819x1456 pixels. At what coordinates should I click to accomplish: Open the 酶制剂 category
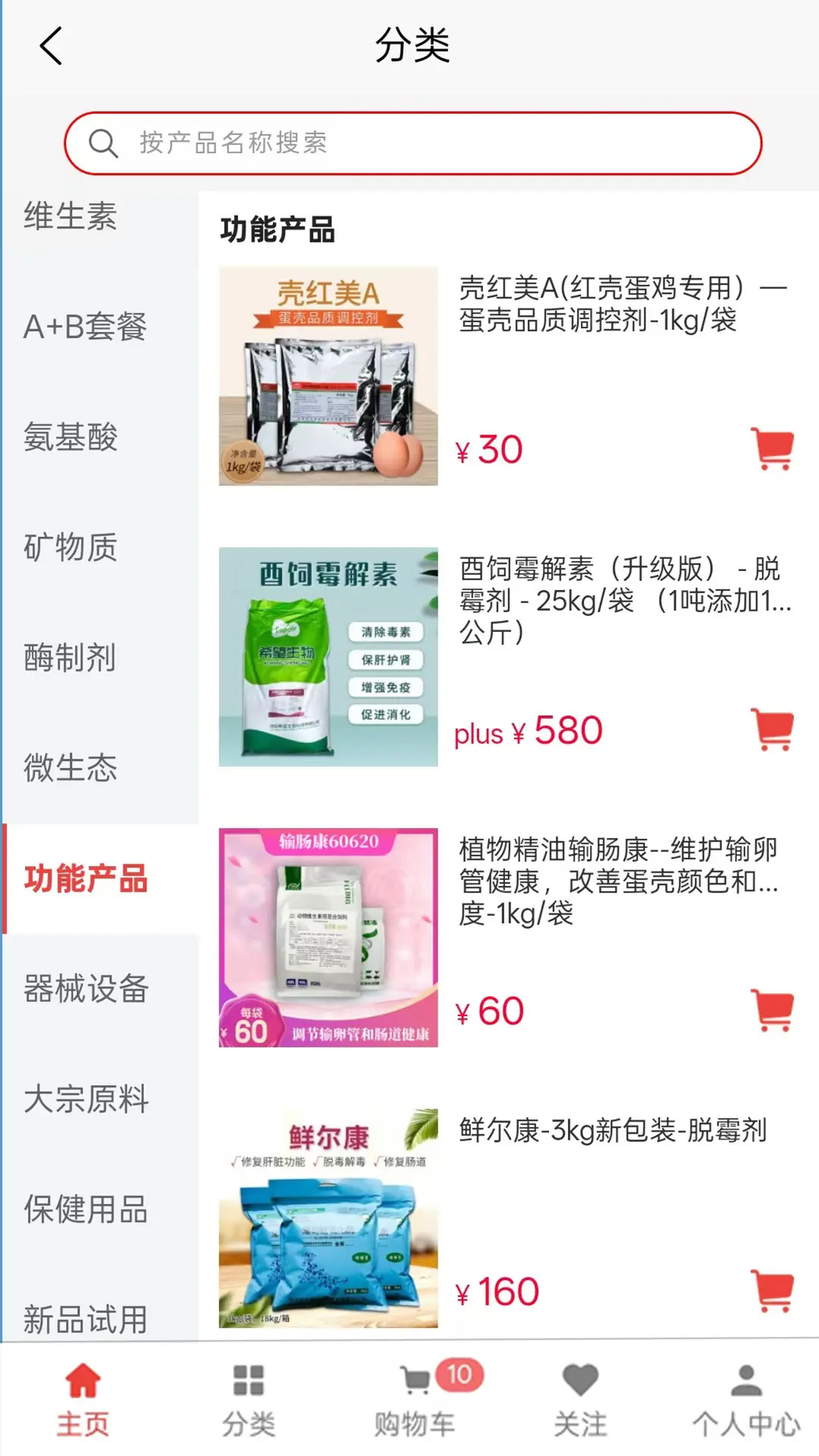tap(71, 657)
